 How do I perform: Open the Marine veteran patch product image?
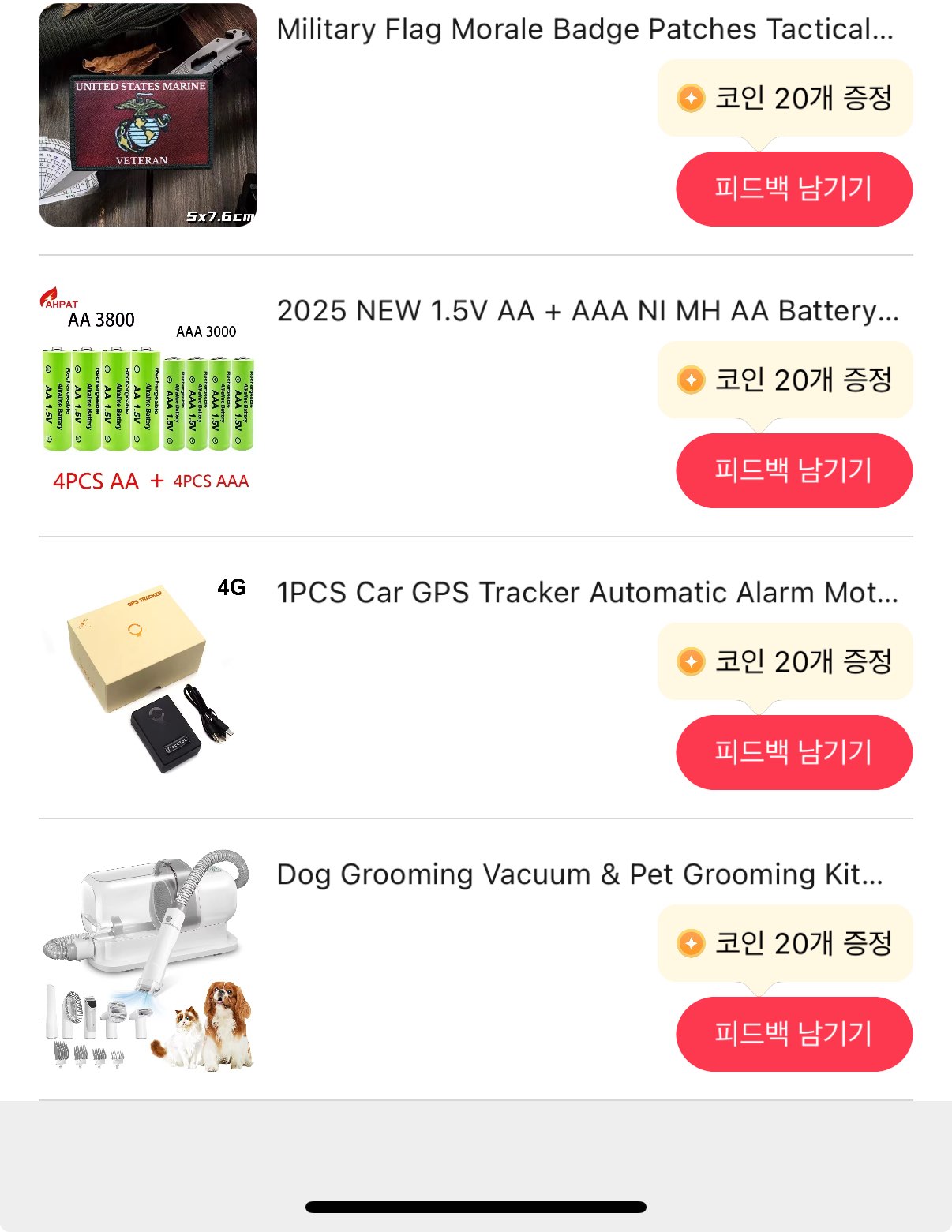click(148, 115)
